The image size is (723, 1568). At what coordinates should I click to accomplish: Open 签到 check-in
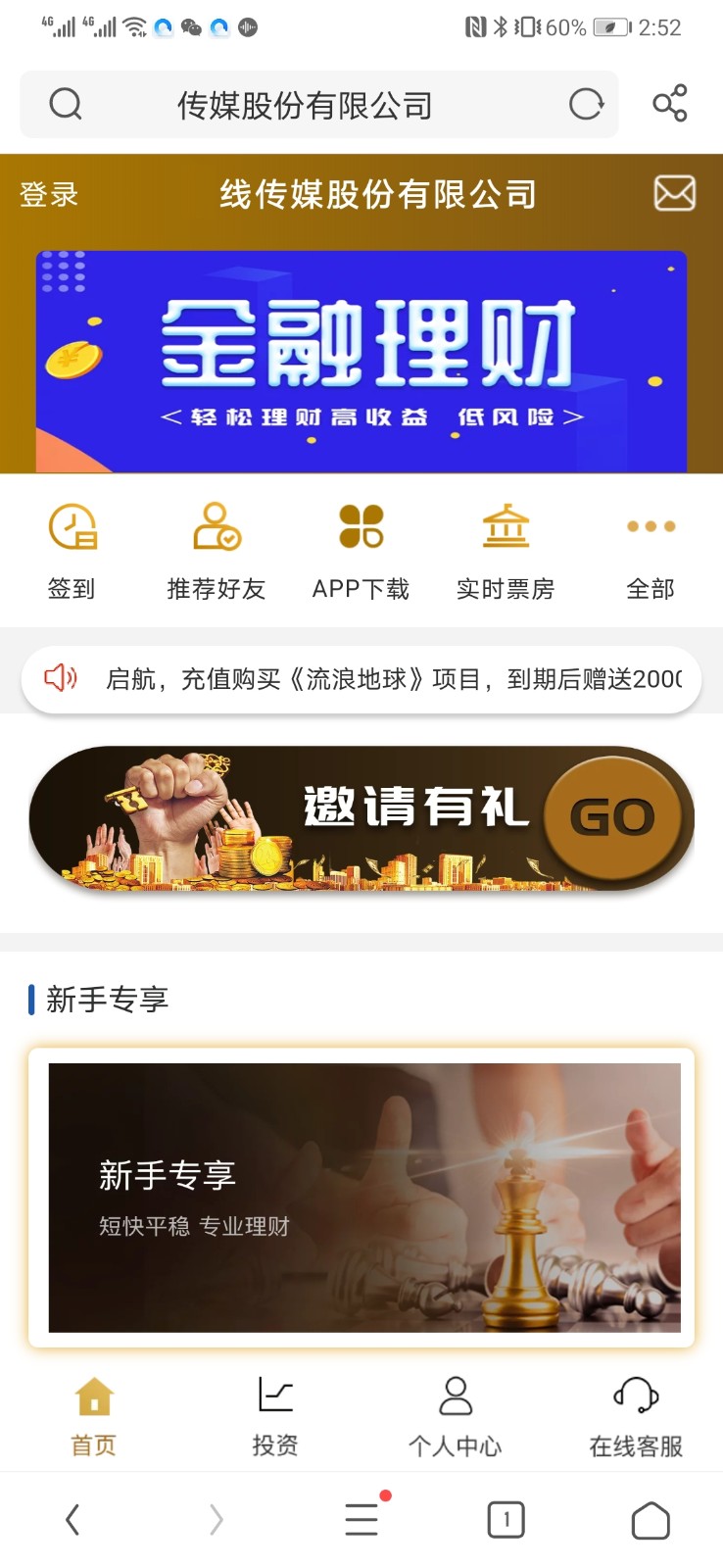pyautogui.click(x=72, y=551)
